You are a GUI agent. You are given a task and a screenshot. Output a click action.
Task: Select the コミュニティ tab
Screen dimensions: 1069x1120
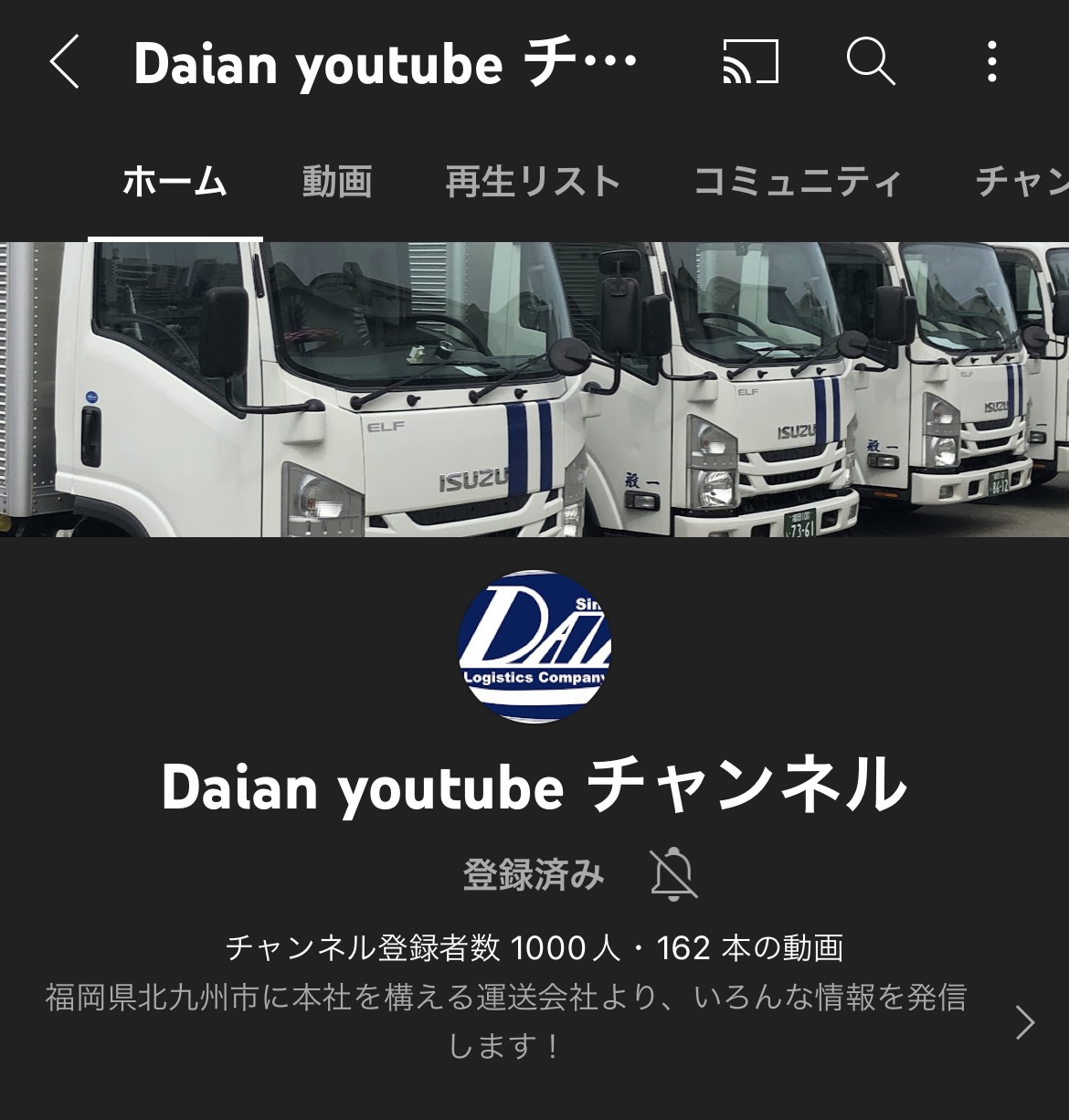tap(797, 183)
